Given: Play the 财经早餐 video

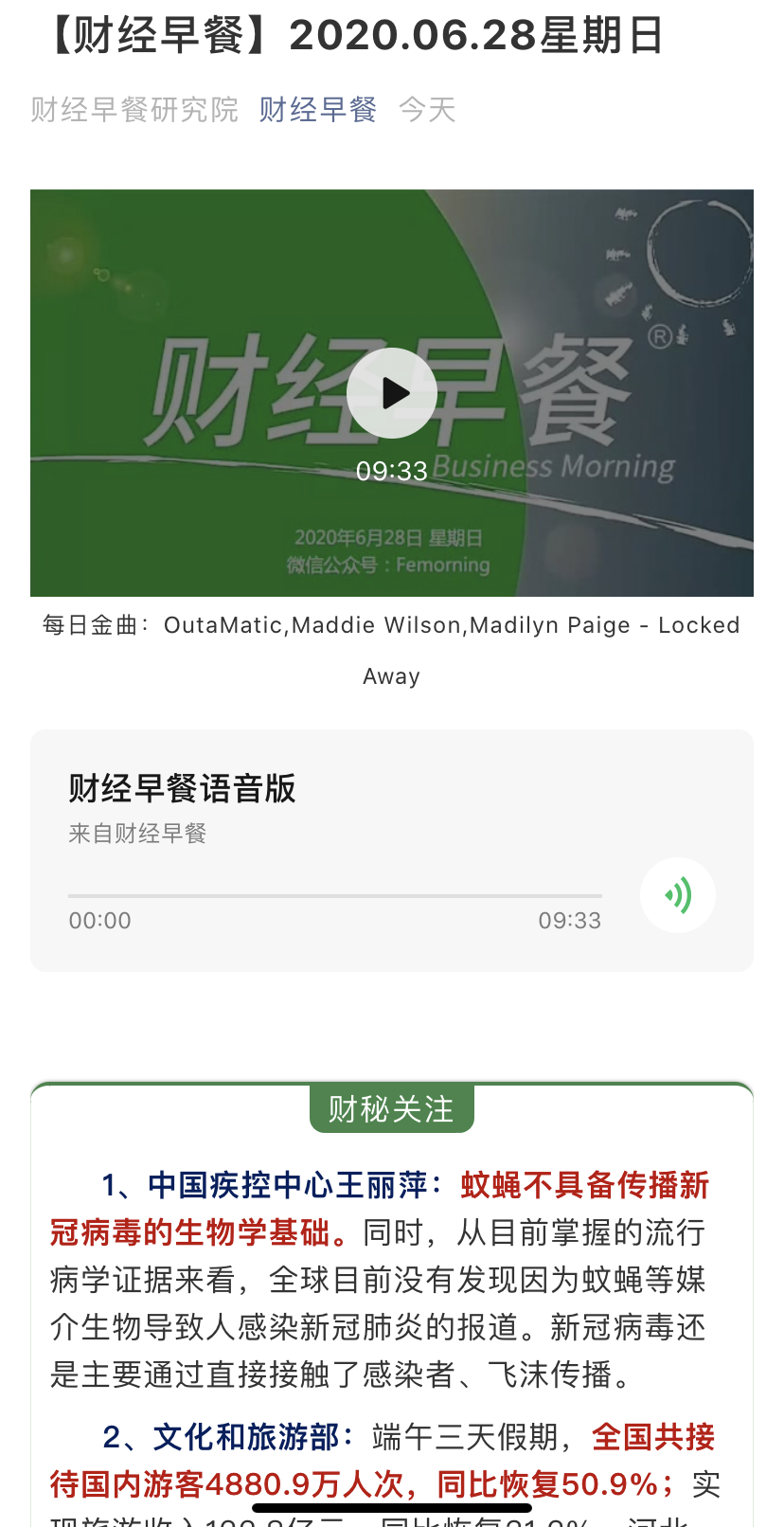Looking at the screenshot, I should pos(391,393).
